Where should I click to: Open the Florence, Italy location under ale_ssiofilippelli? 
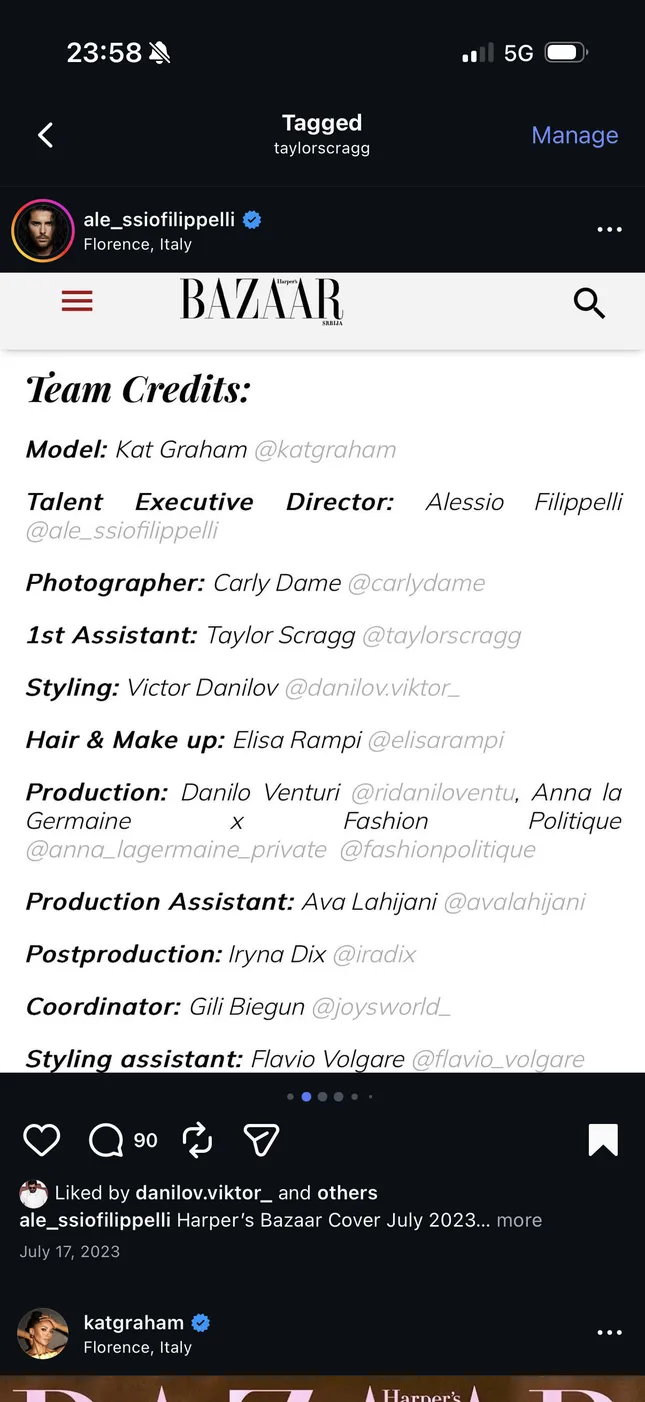[137, 244]
